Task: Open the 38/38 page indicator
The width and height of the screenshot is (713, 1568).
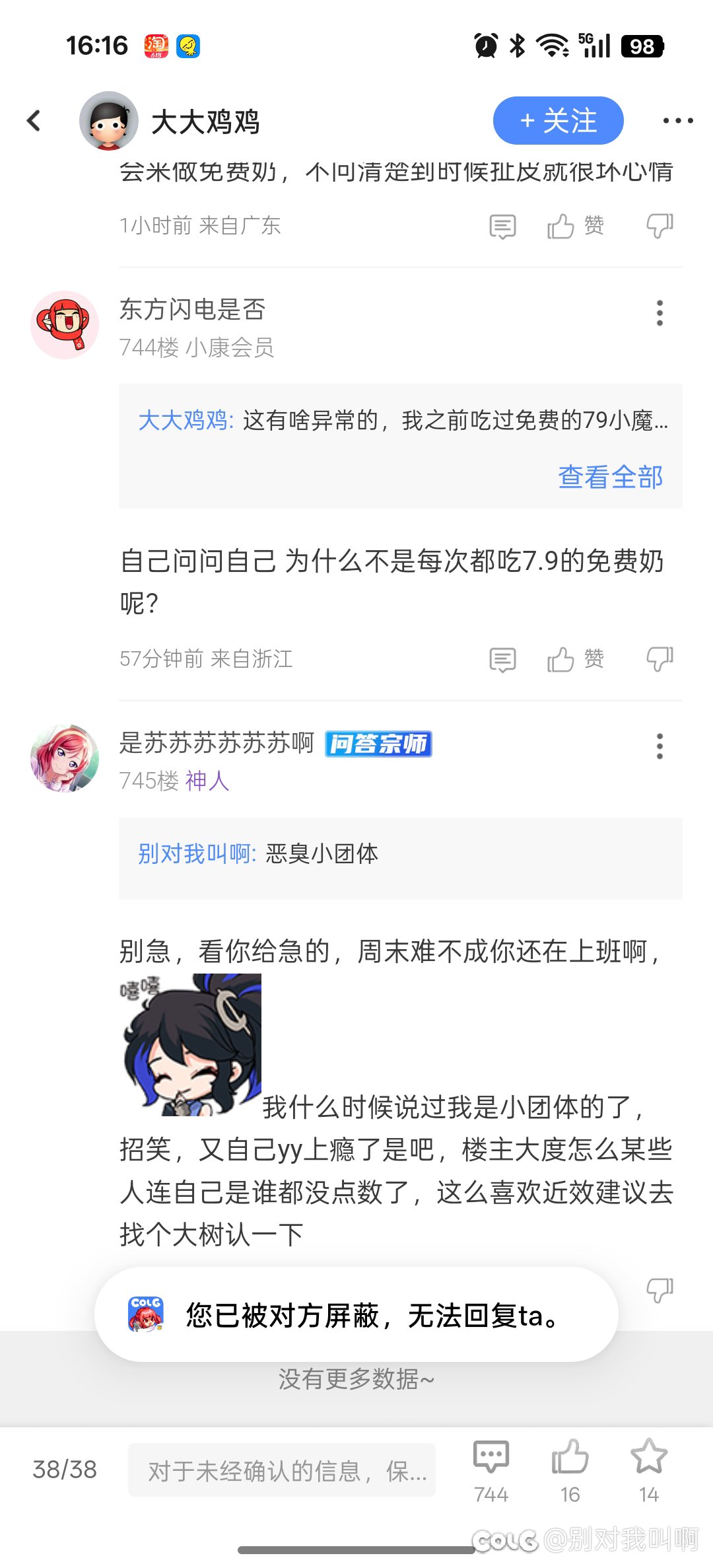Action: tap(65, 1470)
